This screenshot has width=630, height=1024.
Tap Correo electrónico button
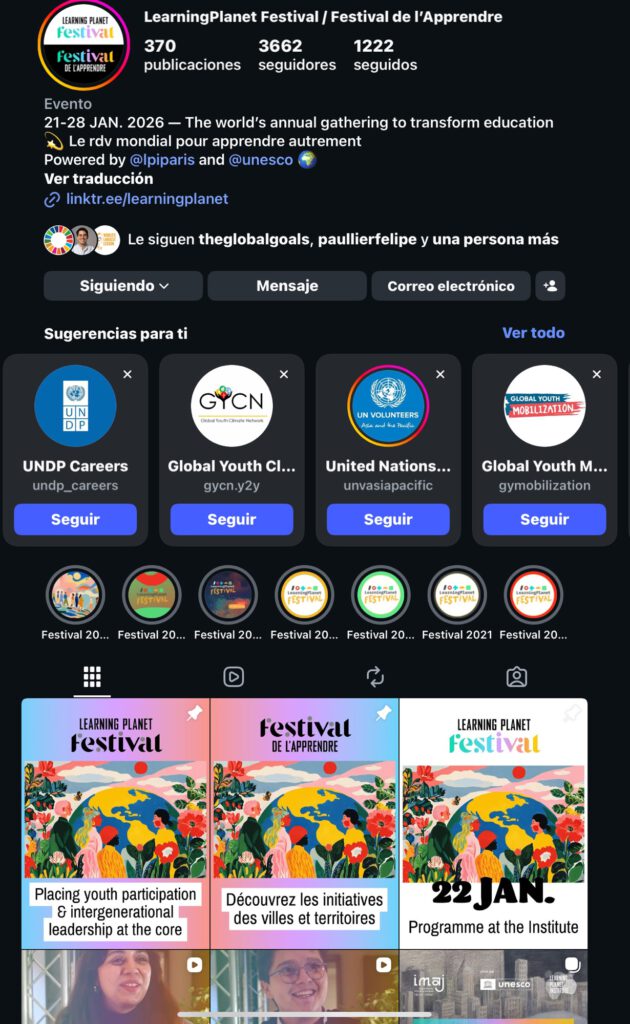click(x=451, y=286)
